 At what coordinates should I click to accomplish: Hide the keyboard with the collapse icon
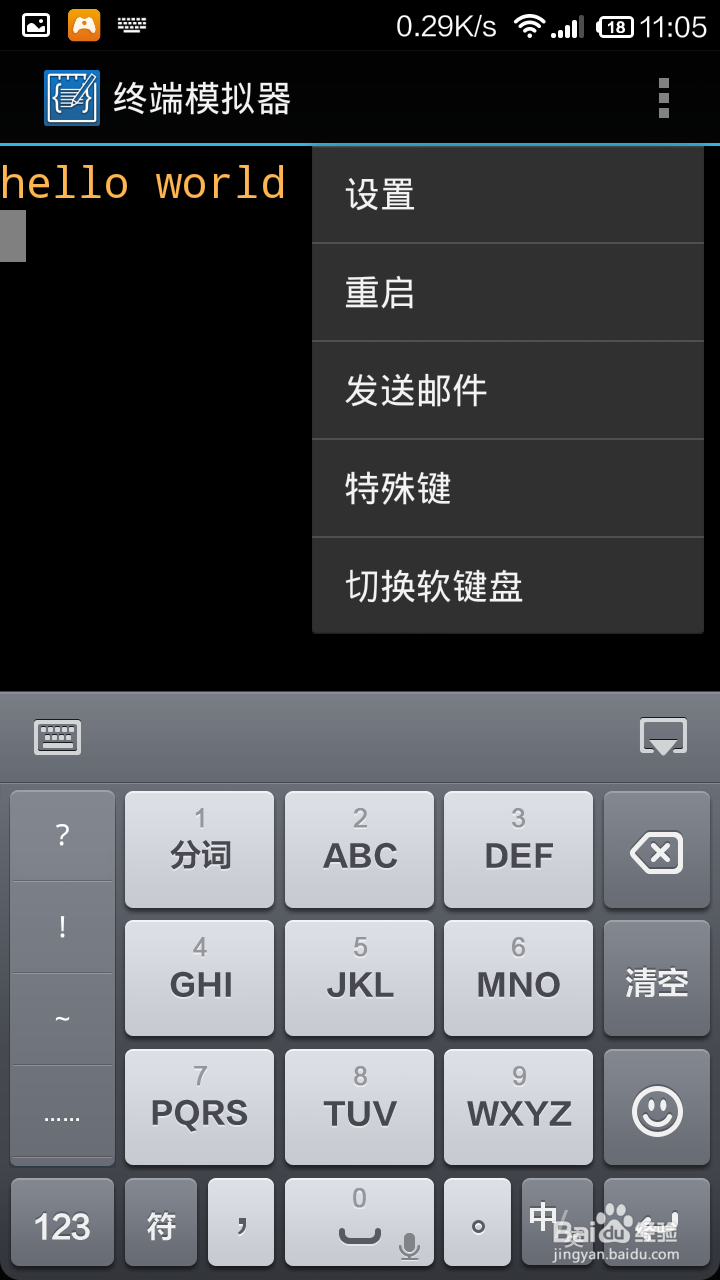click(x=663, y=737)
